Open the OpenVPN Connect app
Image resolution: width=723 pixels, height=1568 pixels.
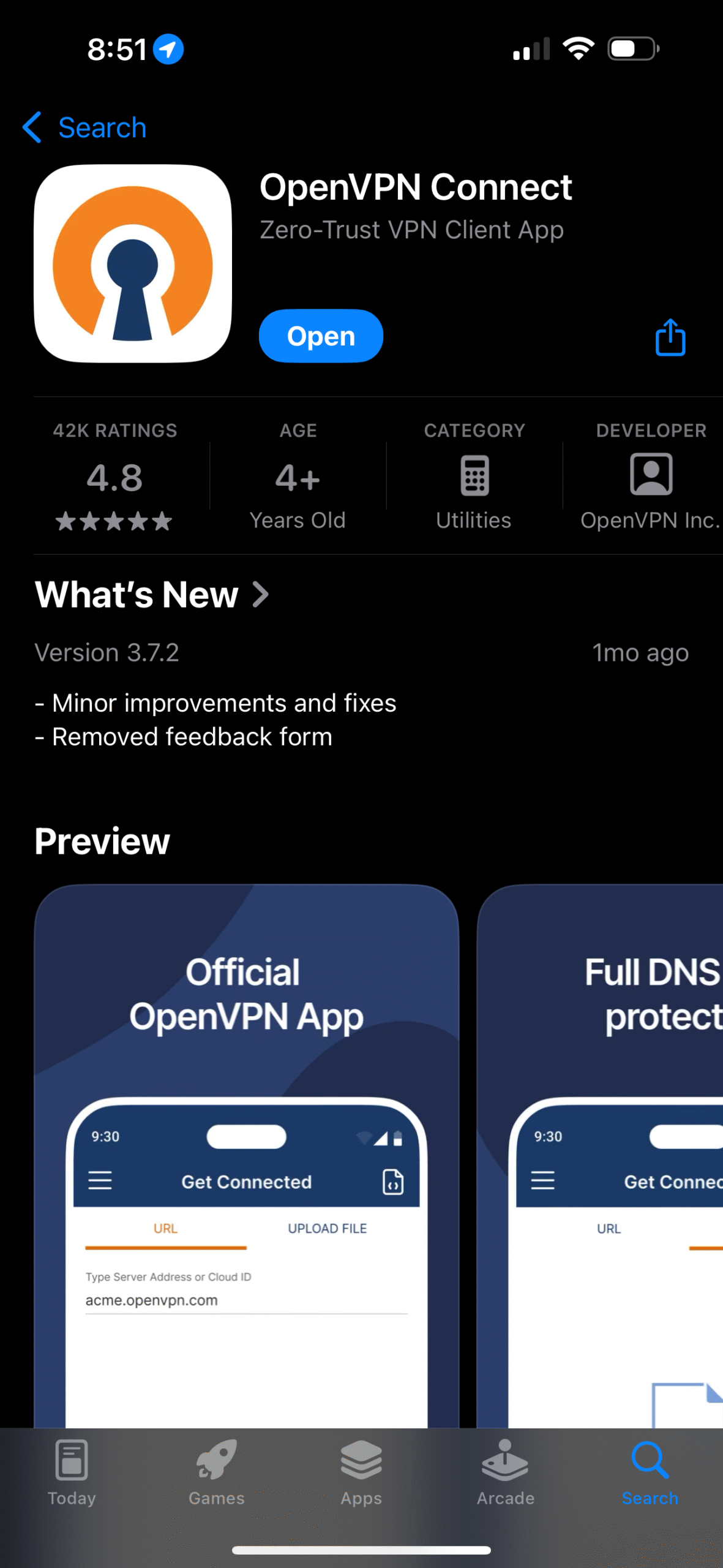[x=321, y=336]
